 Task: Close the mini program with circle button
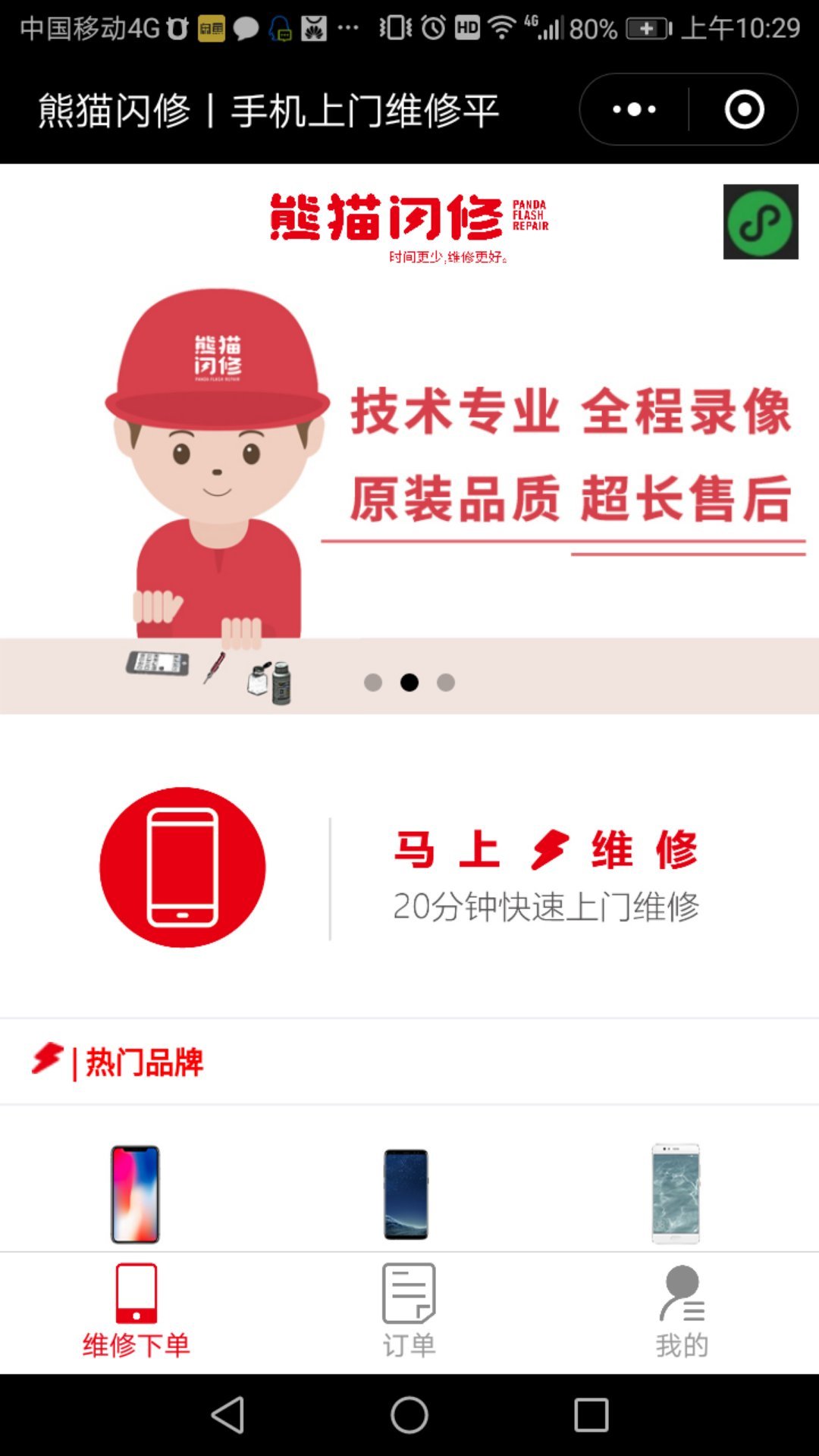[744, 110]
